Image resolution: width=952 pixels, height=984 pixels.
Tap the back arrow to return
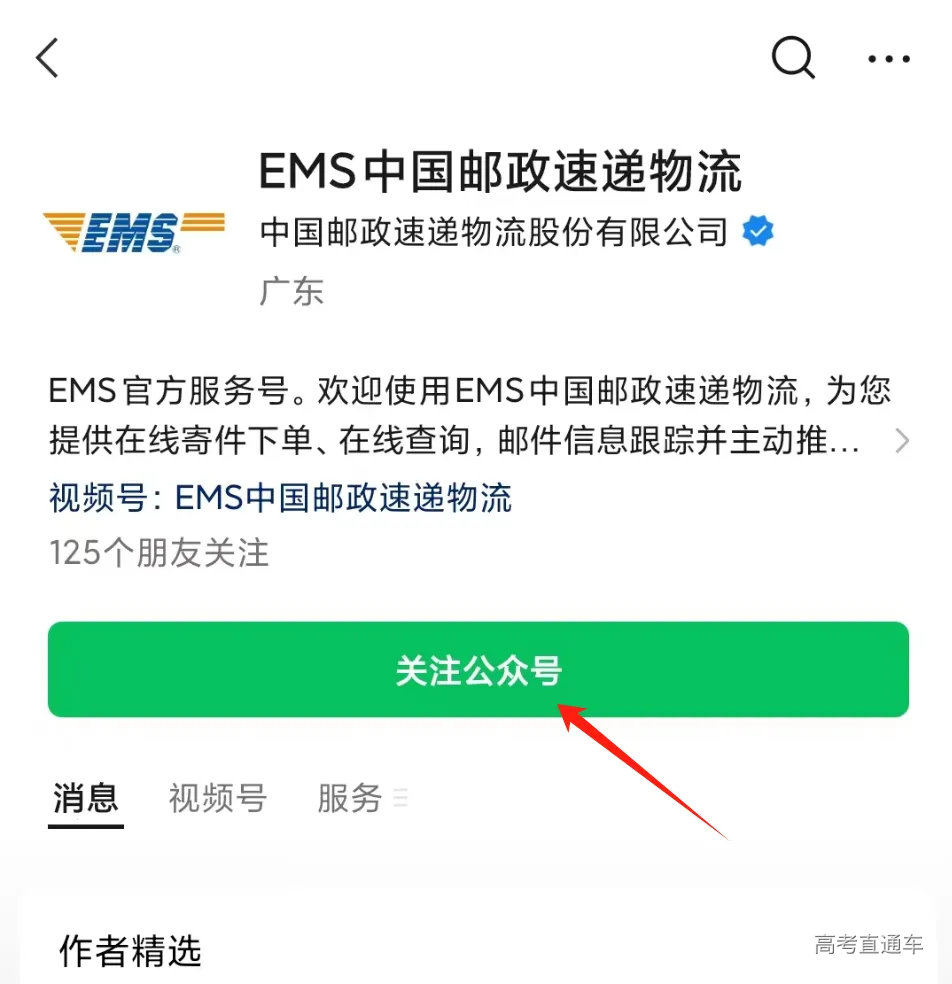tap(47, 57)
